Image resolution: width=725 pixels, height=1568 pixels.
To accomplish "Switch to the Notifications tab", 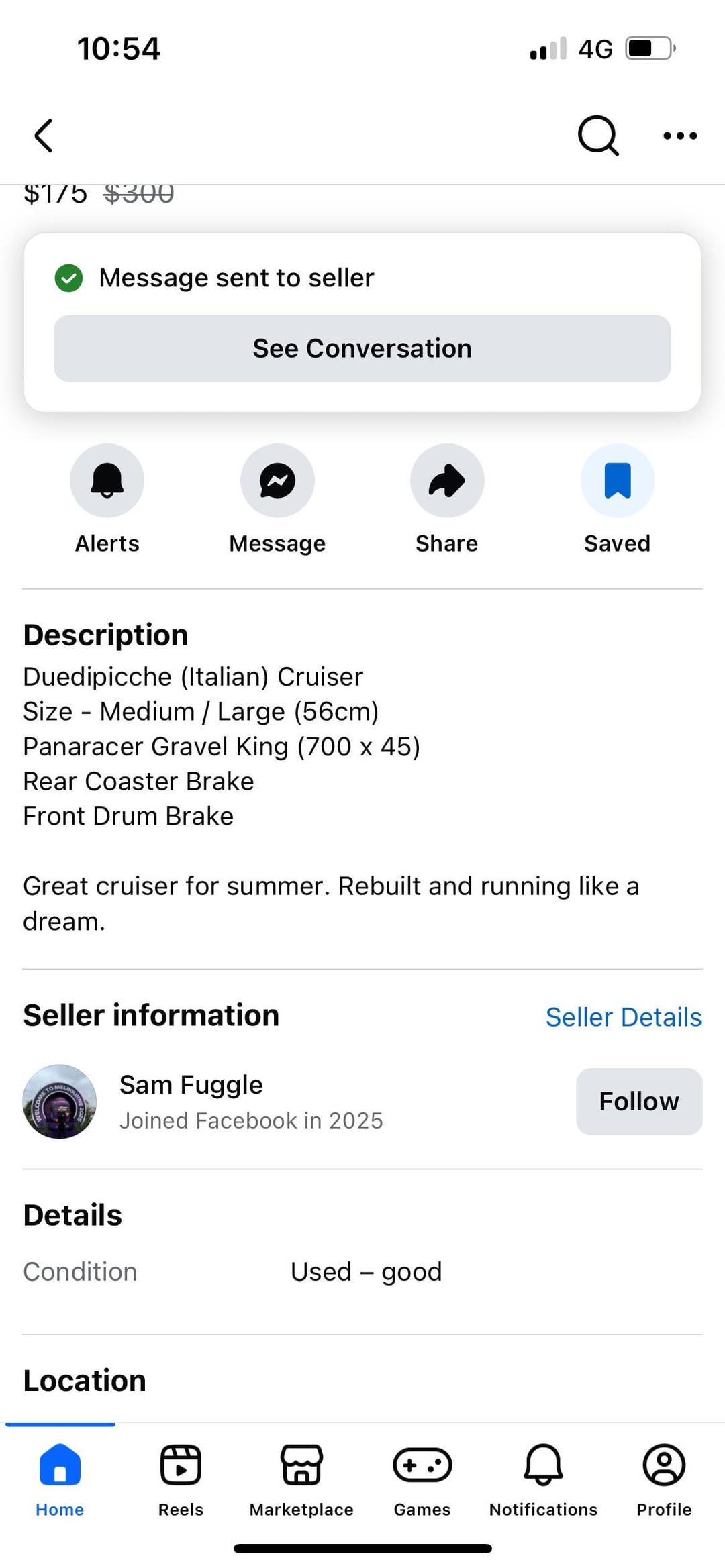I will (543, 1476).
